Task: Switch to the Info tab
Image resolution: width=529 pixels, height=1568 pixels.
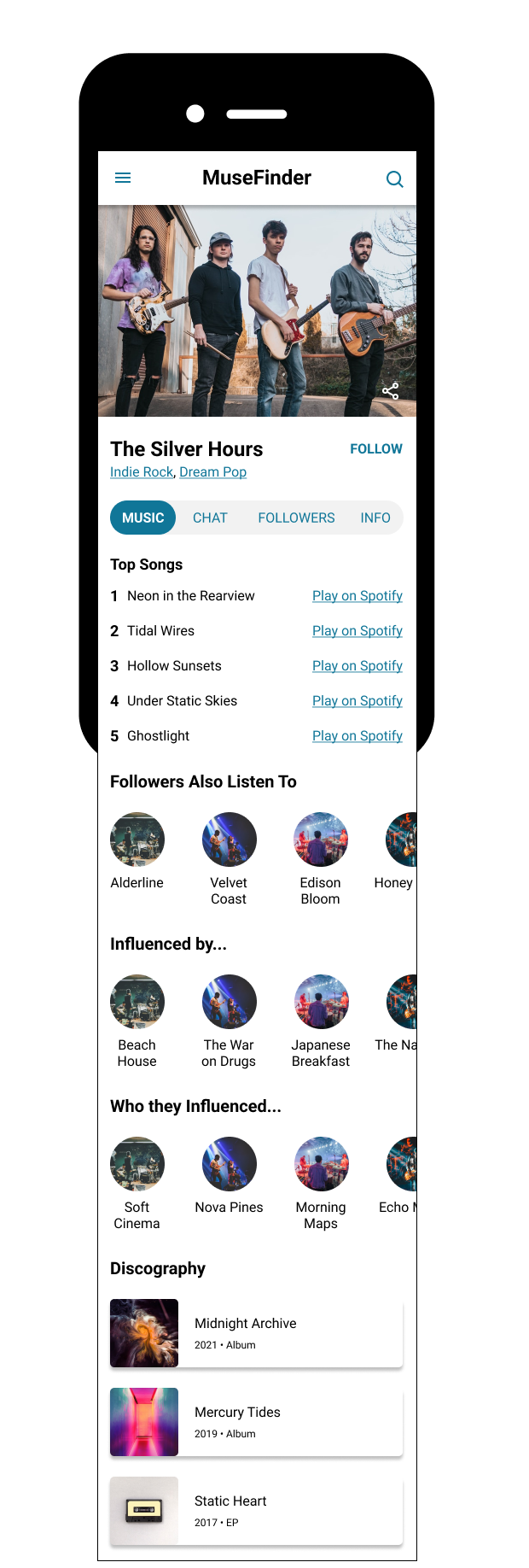Action: 375,518
